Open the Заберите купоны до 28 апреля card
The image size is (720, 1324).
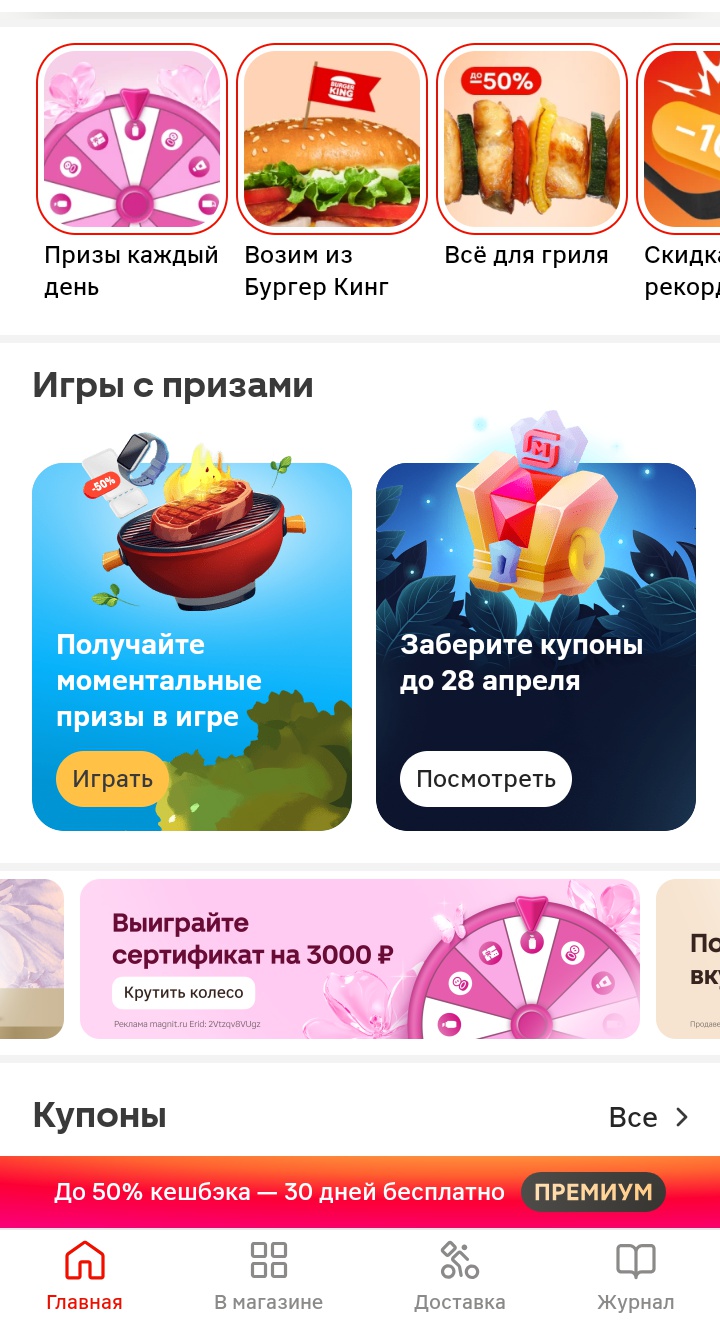coord(536,600)
